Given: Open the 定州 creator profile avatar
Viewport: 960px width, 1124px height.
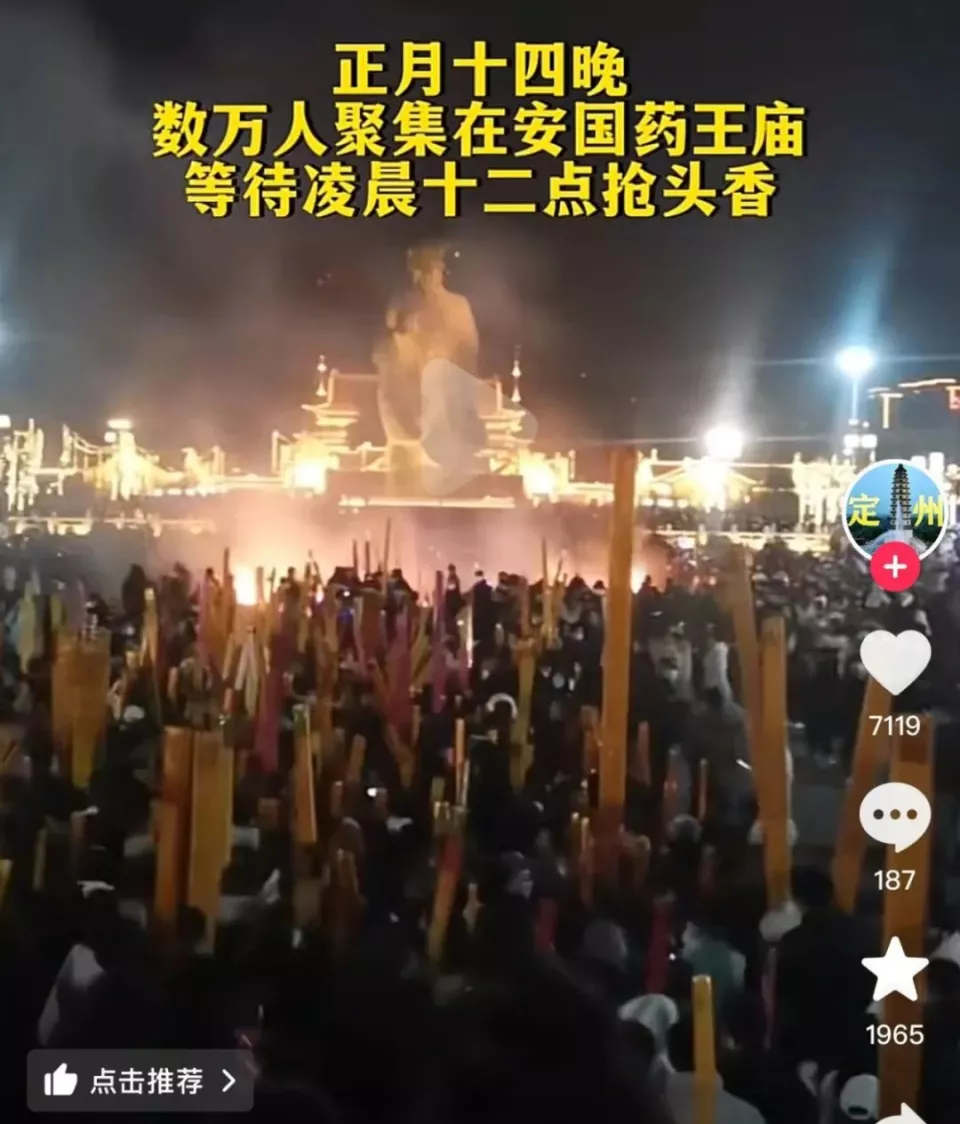Looking at the screenshot, I should tap(894, 510).
